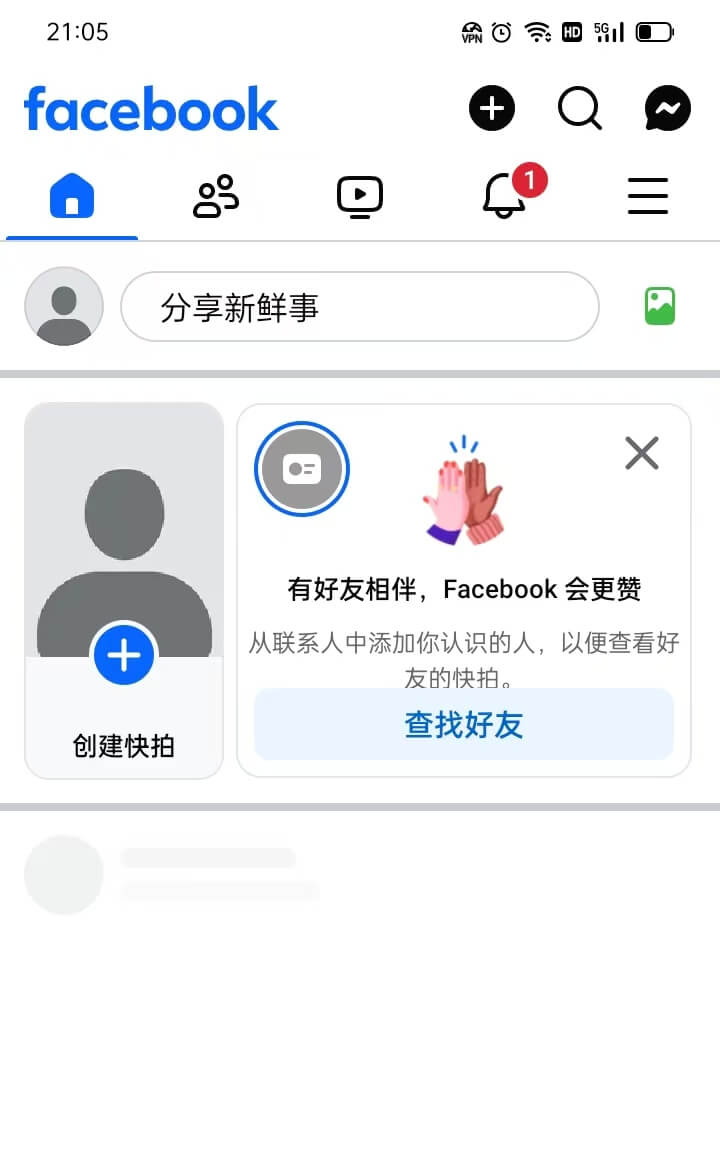The height and width of the screenshot is (1154, 720).
Task: Click the plus icon to create a post
Action: click(492, 108)
